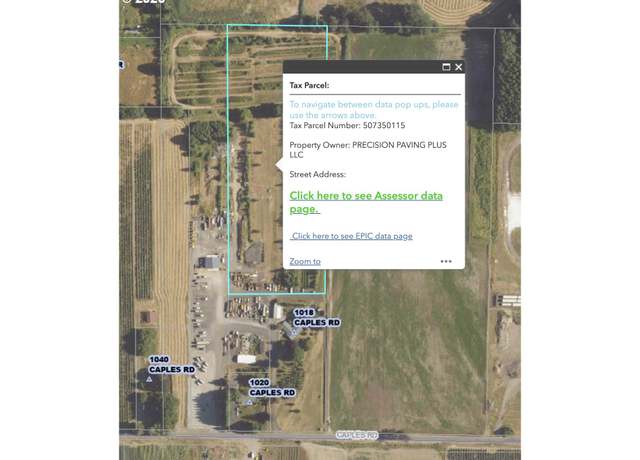Open the popup's three-dot options menu
Viewport: 640px width, 460px height.
[x=446, y=261]
